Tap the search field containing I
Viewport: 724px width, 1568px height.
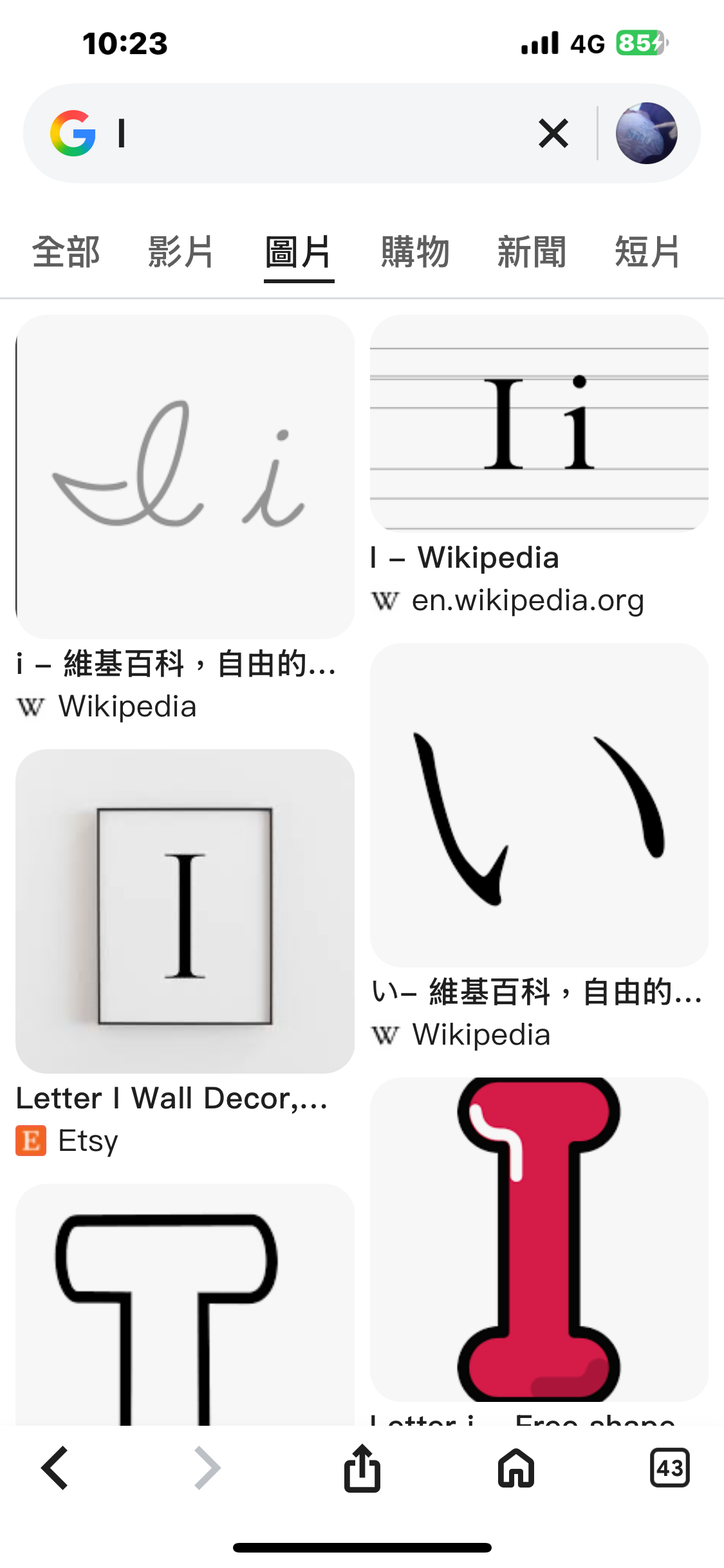(322, 134)
